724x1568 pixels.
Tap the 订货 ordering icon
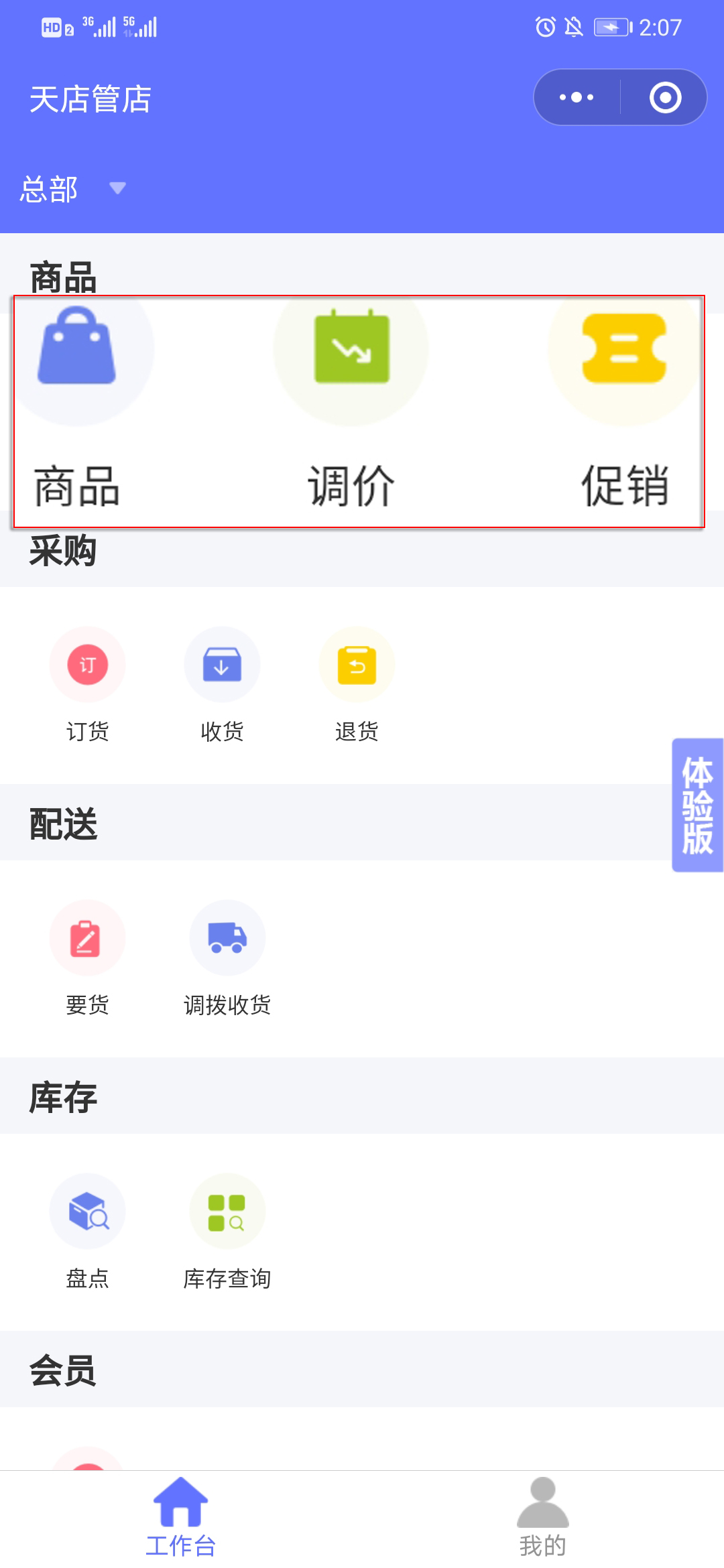pos(87,663)
